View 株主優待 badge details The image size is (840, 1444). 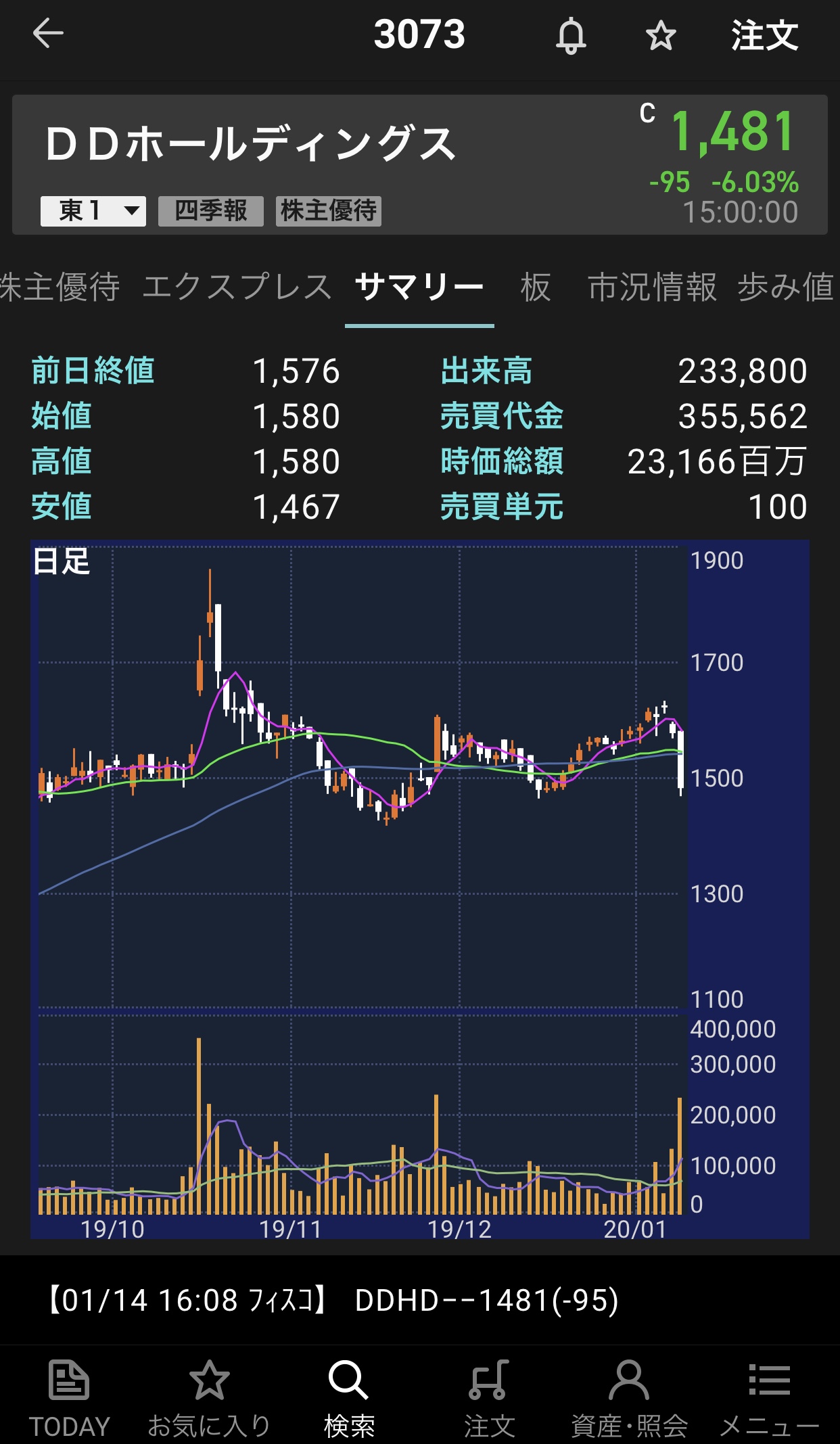tap(329, 211)
